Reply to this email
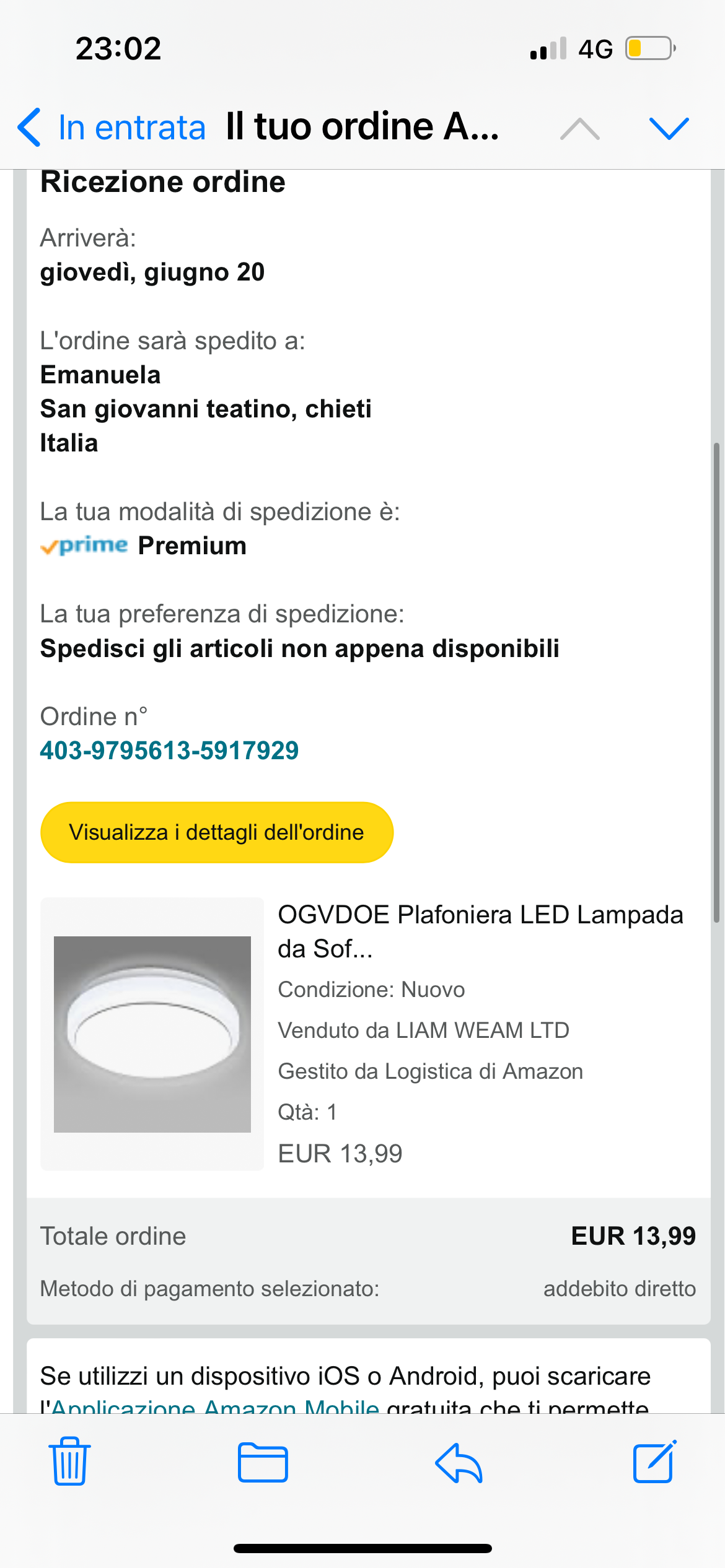725x1568 pixels. pyautogui.click(x=459, y=1462)
